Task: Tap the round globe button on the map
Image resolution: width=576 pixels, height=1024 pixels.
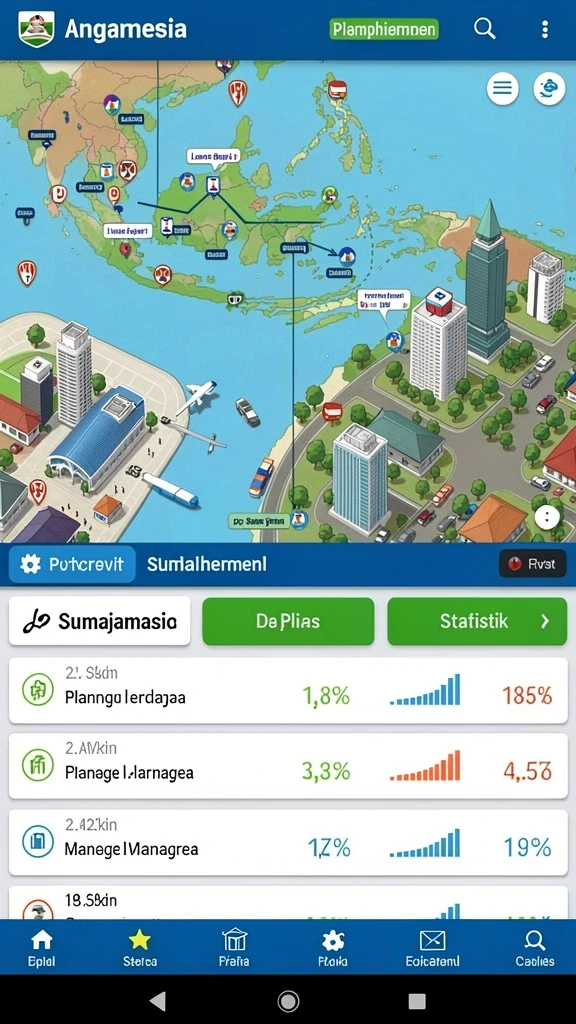Action: click(549, 88)
